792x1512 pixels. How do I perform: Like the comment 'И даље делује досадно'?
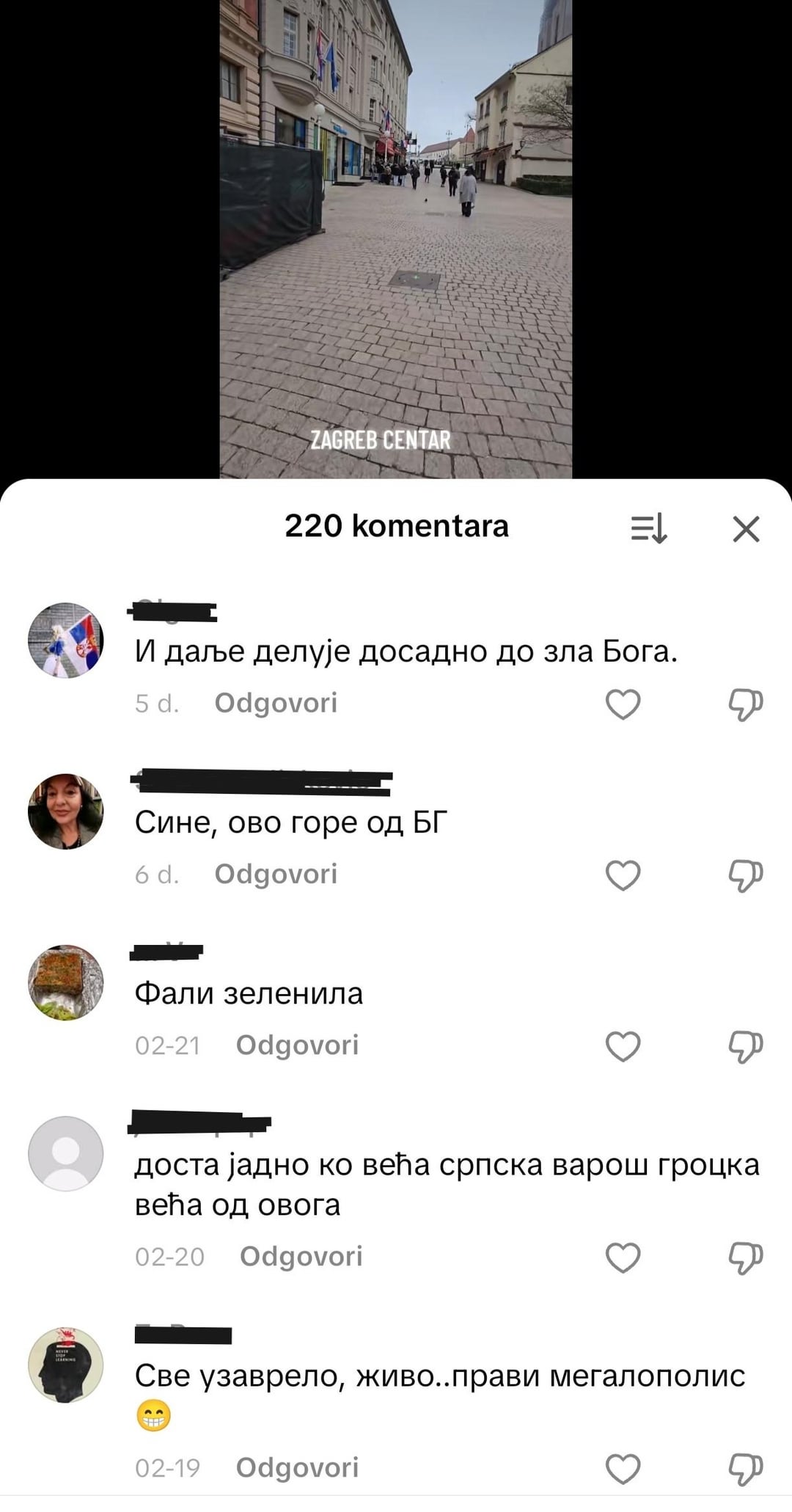pos(623,704)
